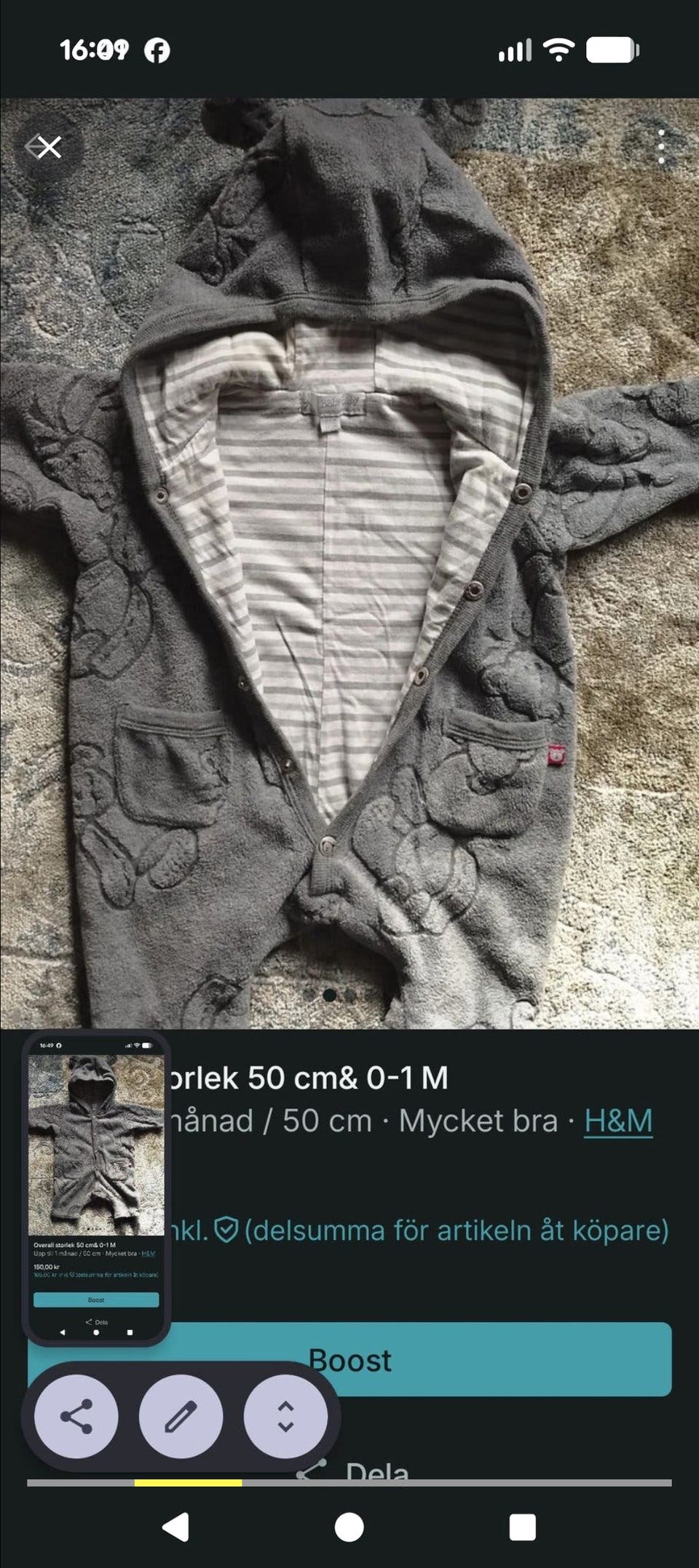The width and height of the screenshot is (699, 1568).
Task: Open the screenshot preview thumbnail
Action: [96, 1187]
